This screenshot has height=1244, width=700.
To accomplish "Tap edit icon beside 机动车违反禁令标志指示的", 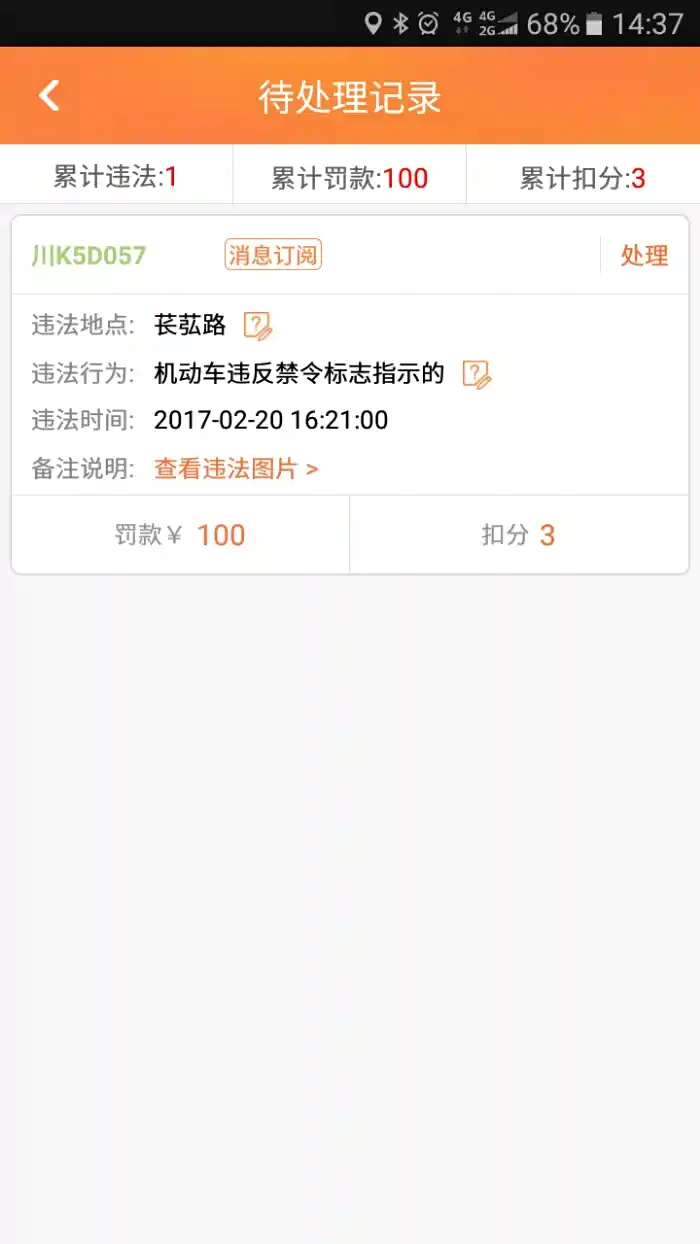I will (476, 374).
